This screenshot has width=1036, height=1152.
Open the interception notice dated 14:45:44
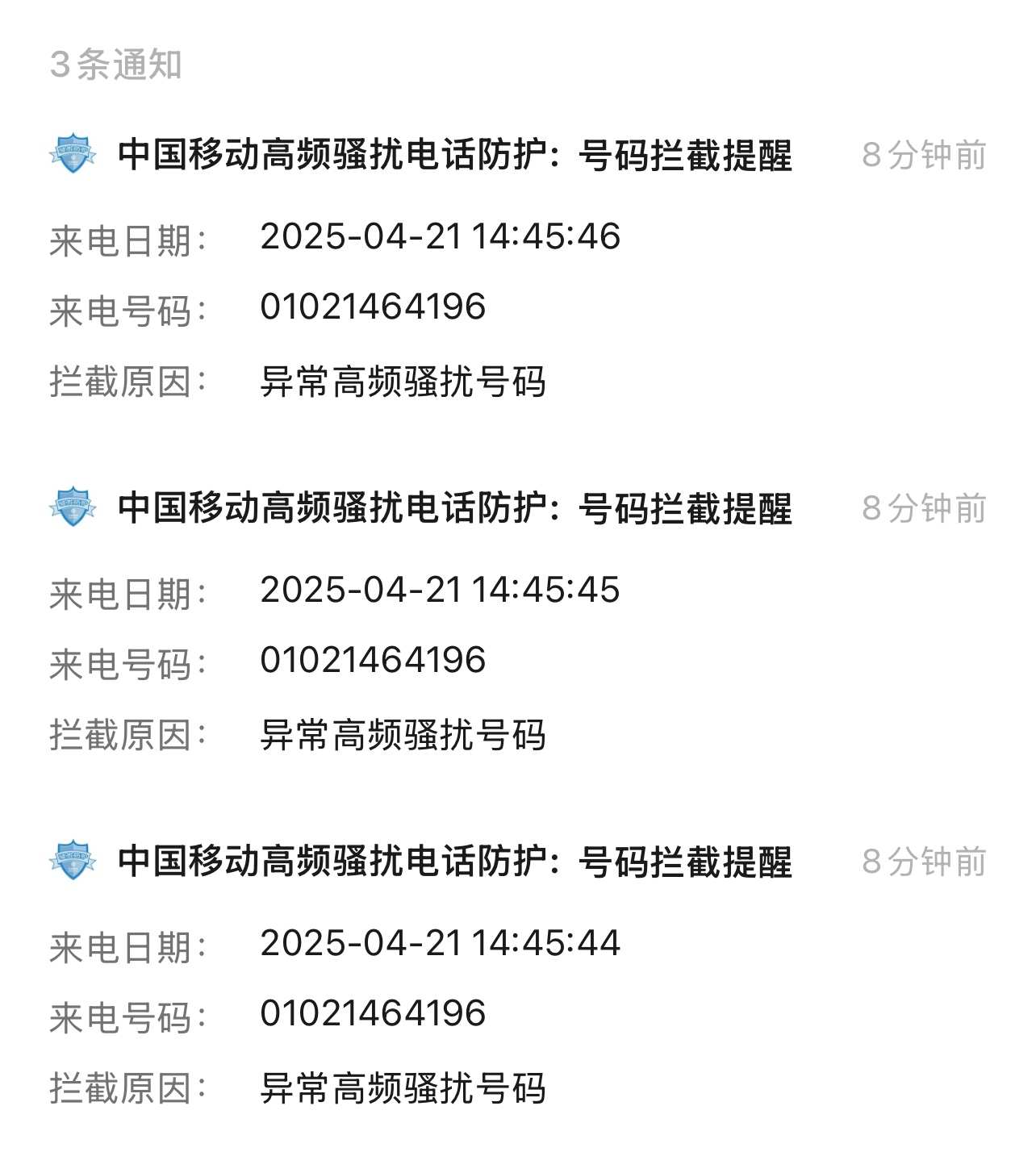pos(455,862)
